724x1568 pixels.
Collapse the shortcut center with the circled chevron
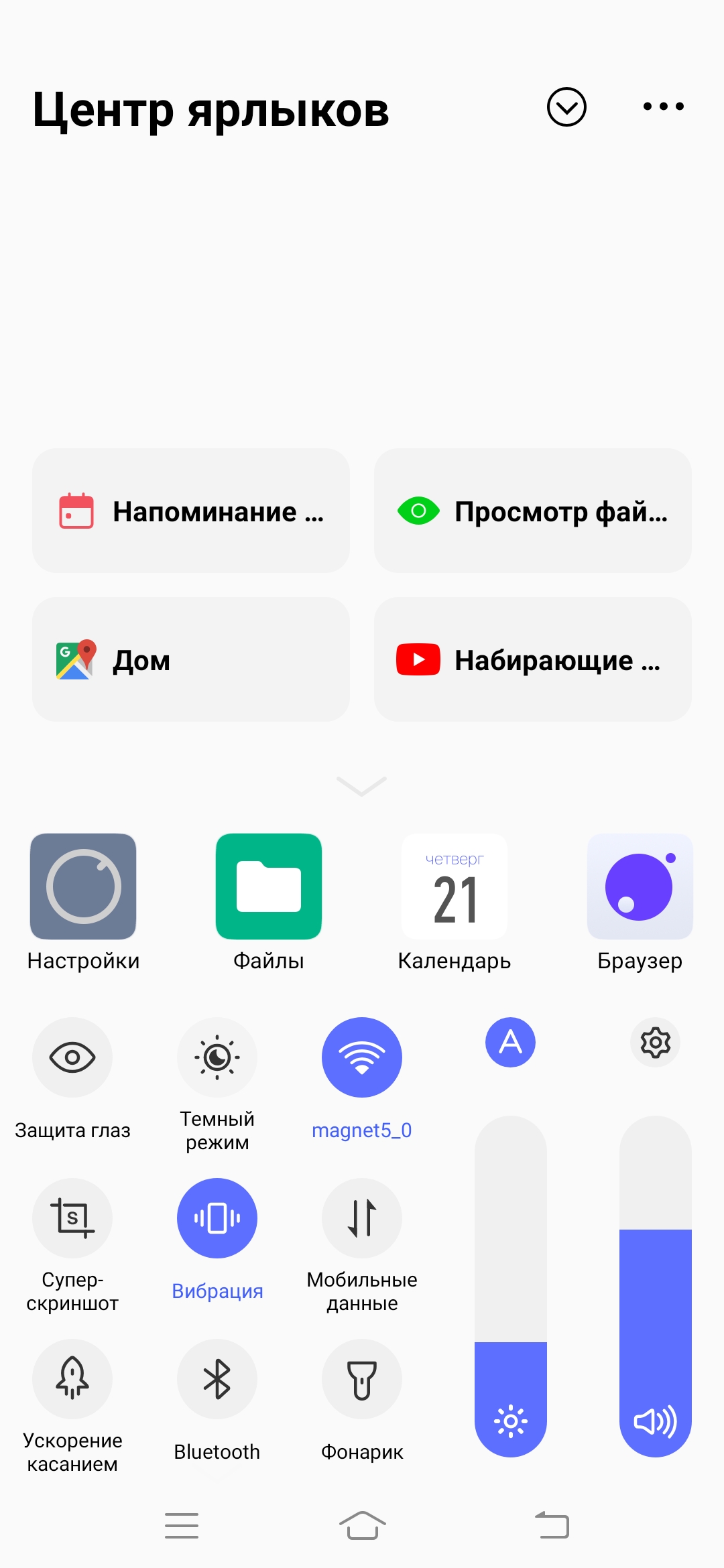[566, 107]
